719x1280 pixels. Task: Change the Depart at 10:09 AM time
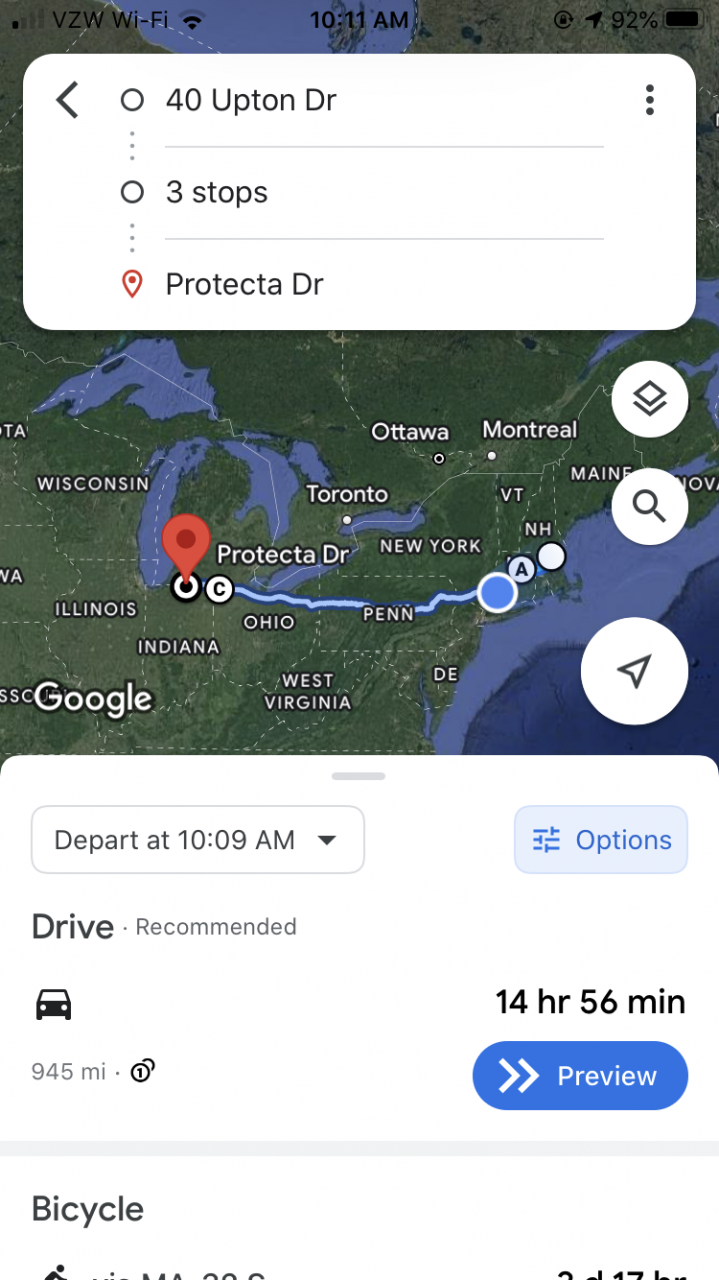[198, 840]
